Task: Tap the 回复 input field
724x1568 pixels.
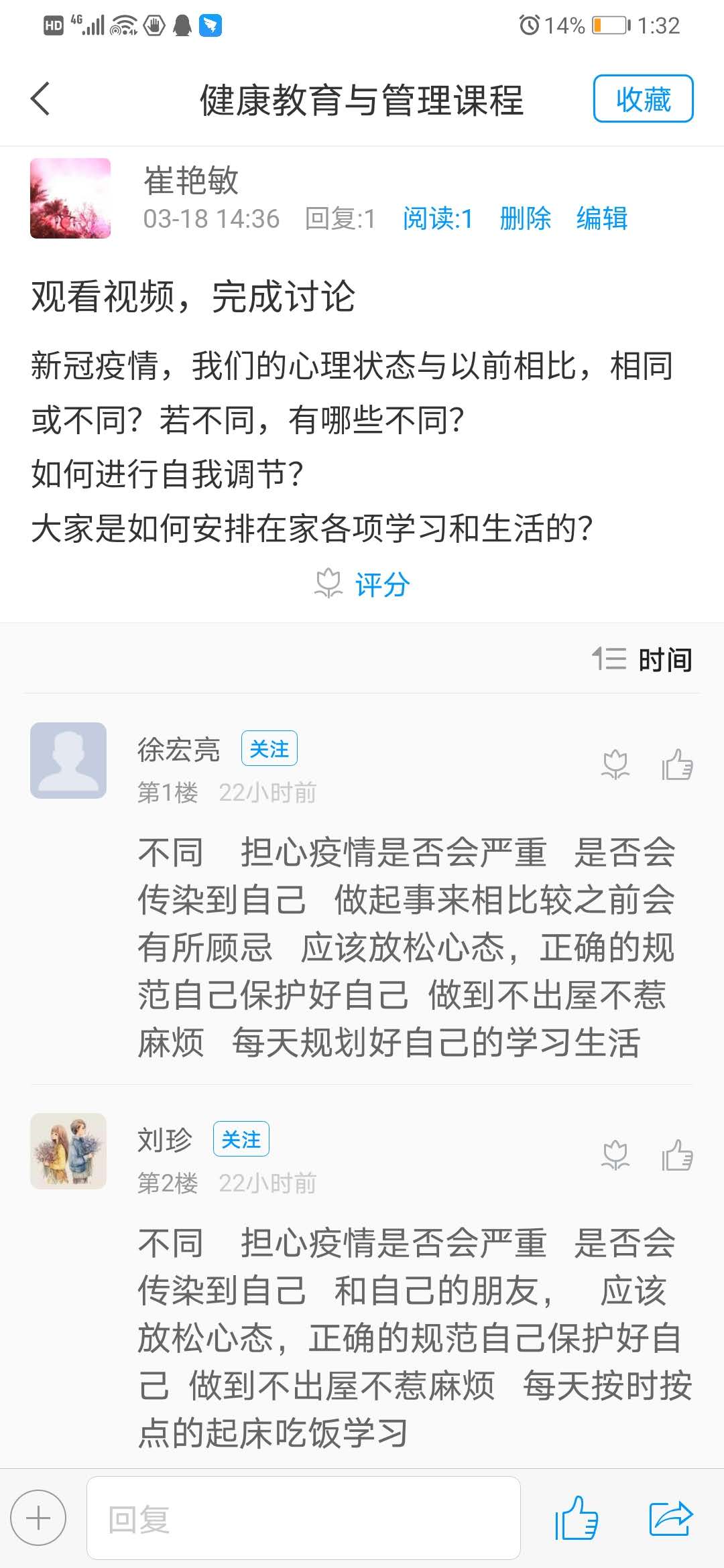Action: [x=303, y=1518]
